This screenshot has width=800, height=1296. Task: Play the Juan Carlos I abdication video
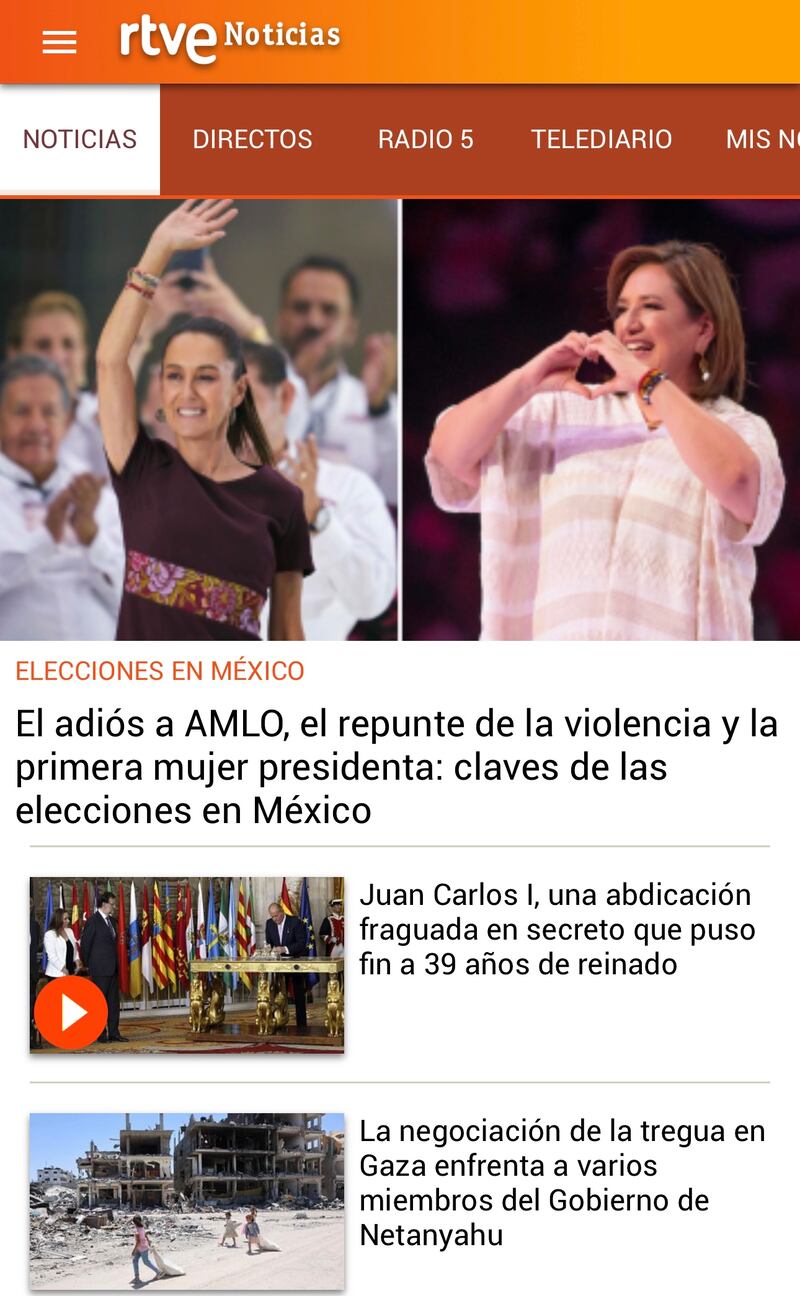(71, 1012)
